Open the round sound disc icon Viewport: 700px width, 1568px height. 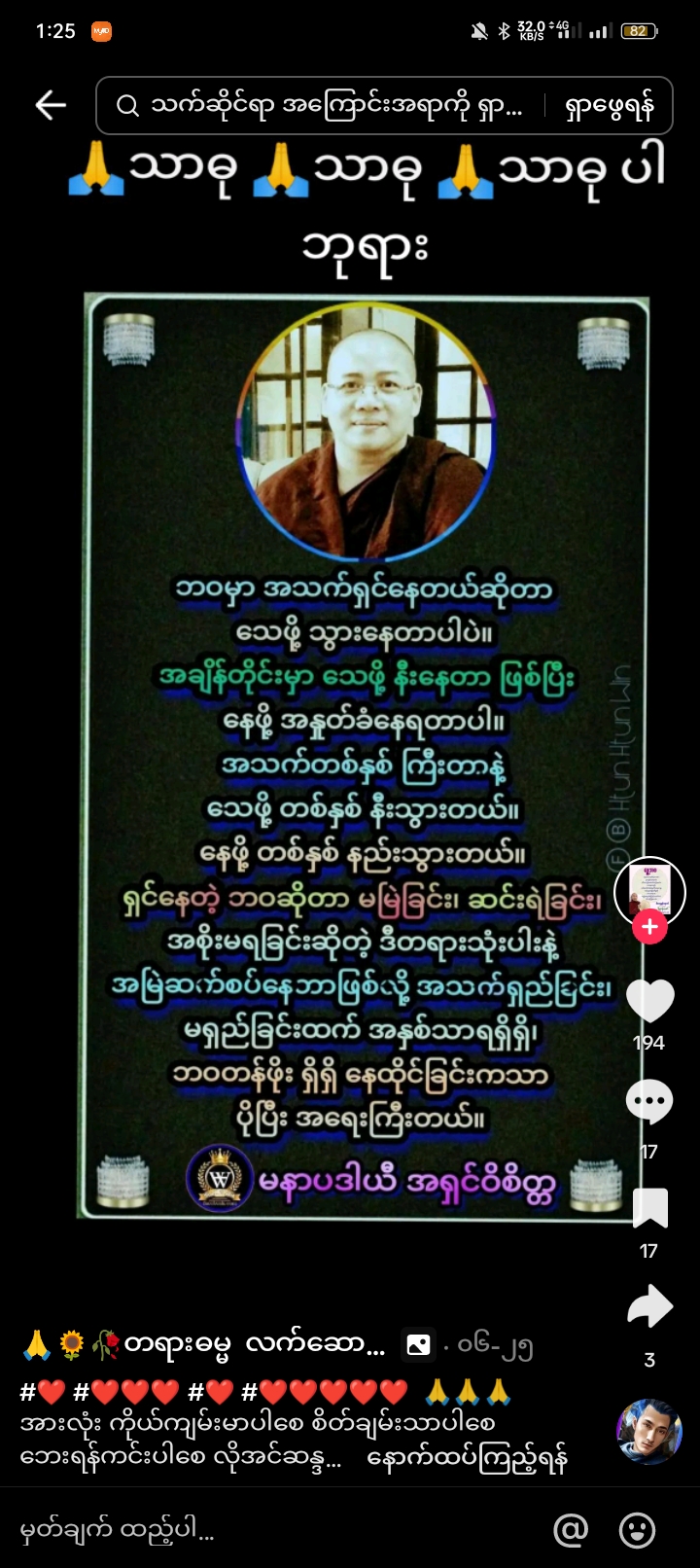point(649,1431)
